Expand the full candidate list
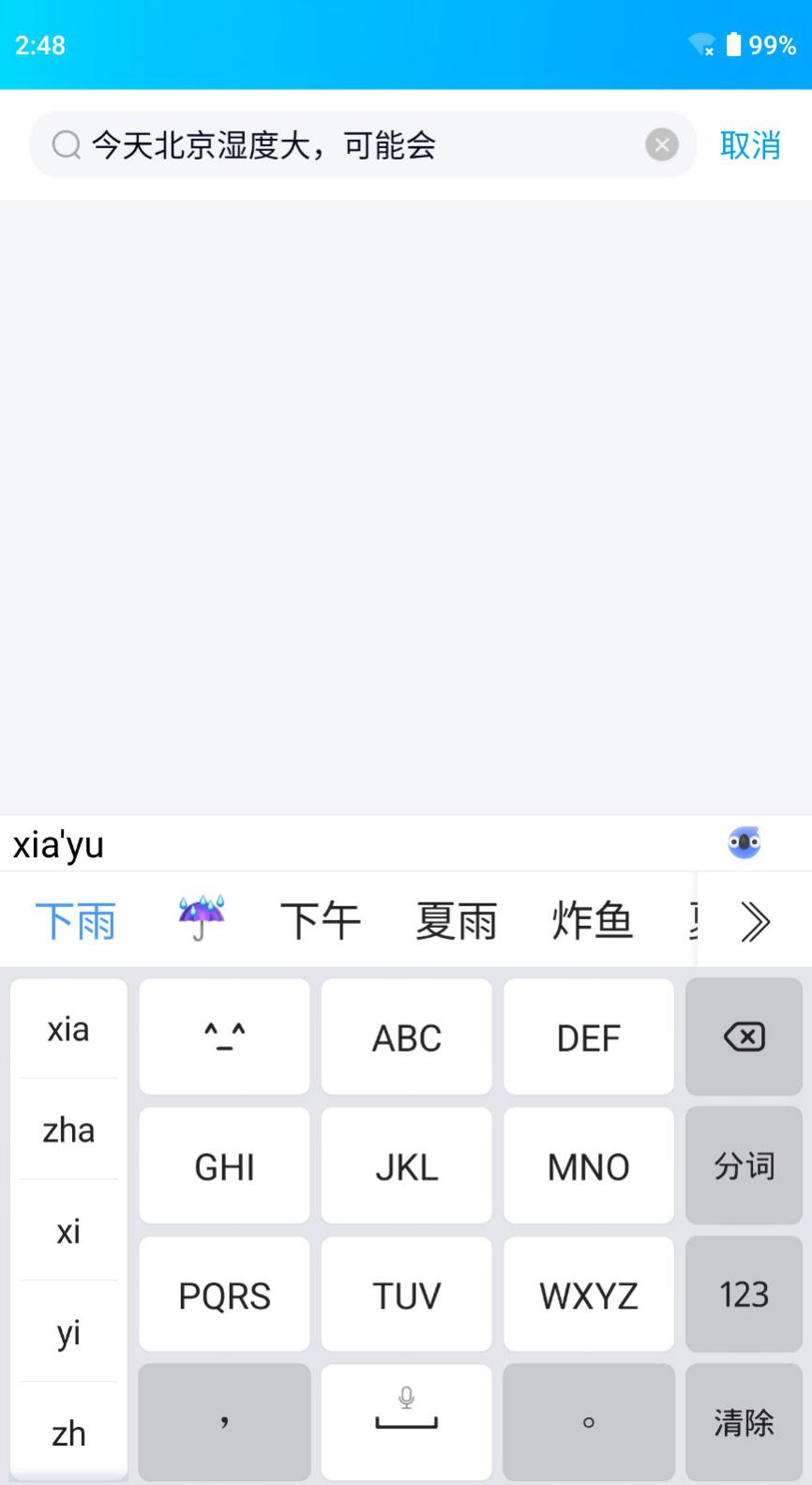The image size is (812, 1485). click(755, 921)
